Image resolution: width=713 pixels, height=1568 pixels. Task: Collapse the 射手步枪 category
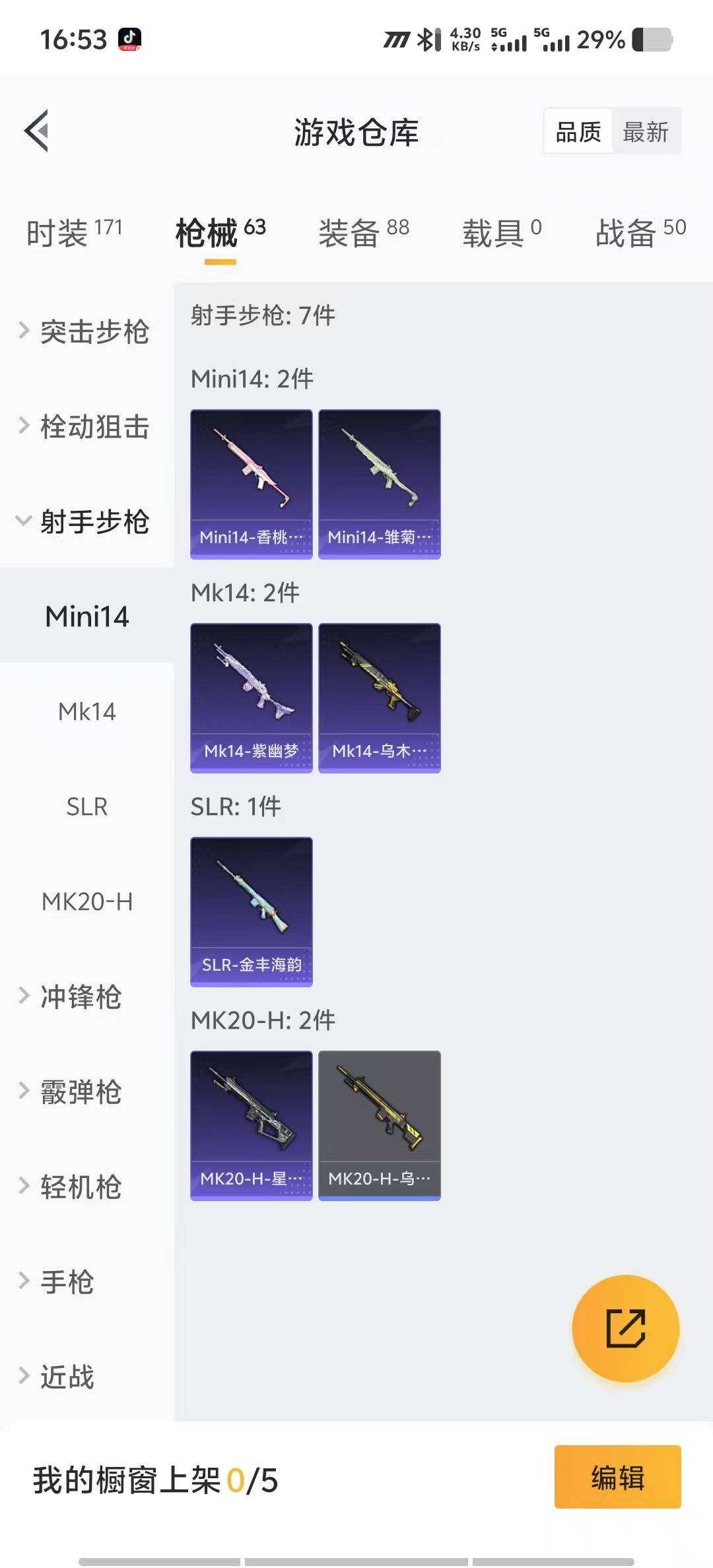[86, 521]
